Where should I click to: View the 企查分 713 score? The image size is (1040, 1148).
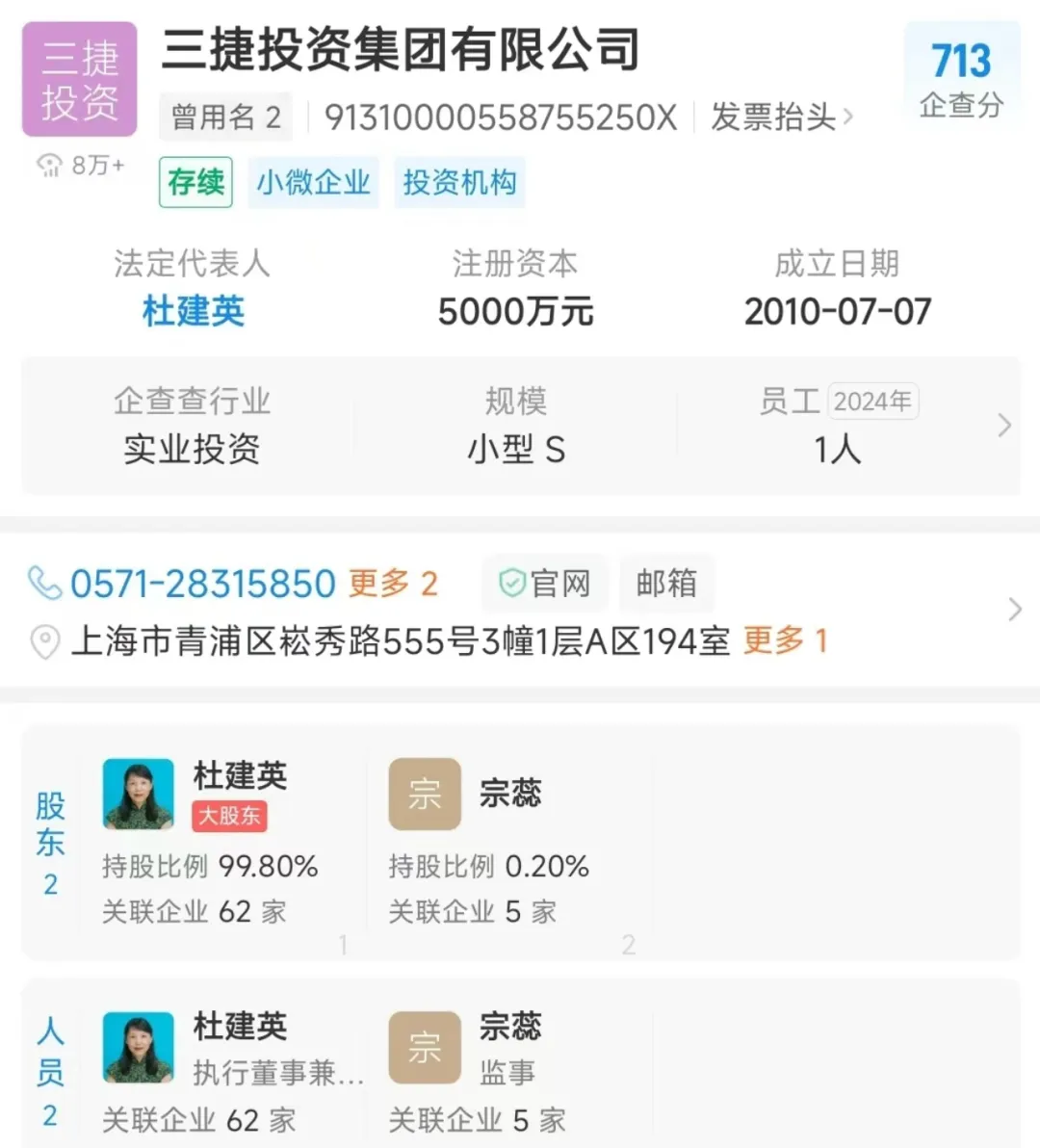point(961,78)
